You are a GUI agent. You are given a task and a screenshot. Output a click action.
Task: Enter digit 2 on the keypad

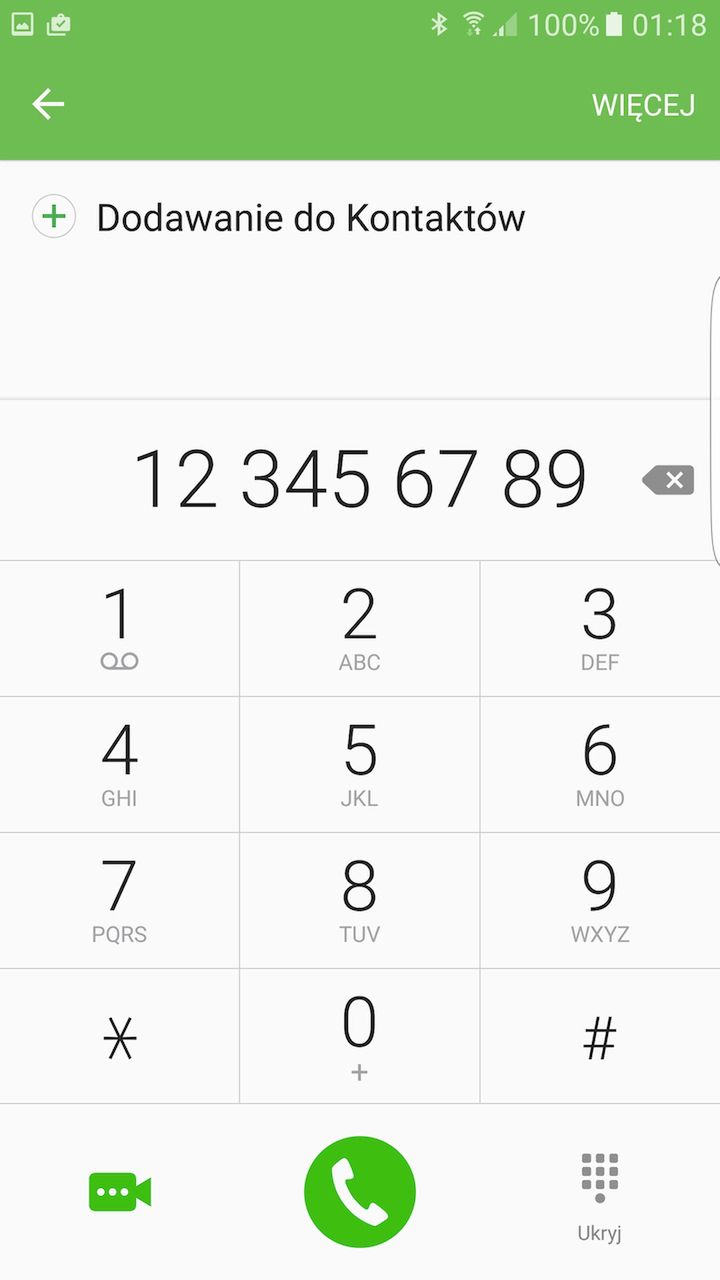[359, 628]
